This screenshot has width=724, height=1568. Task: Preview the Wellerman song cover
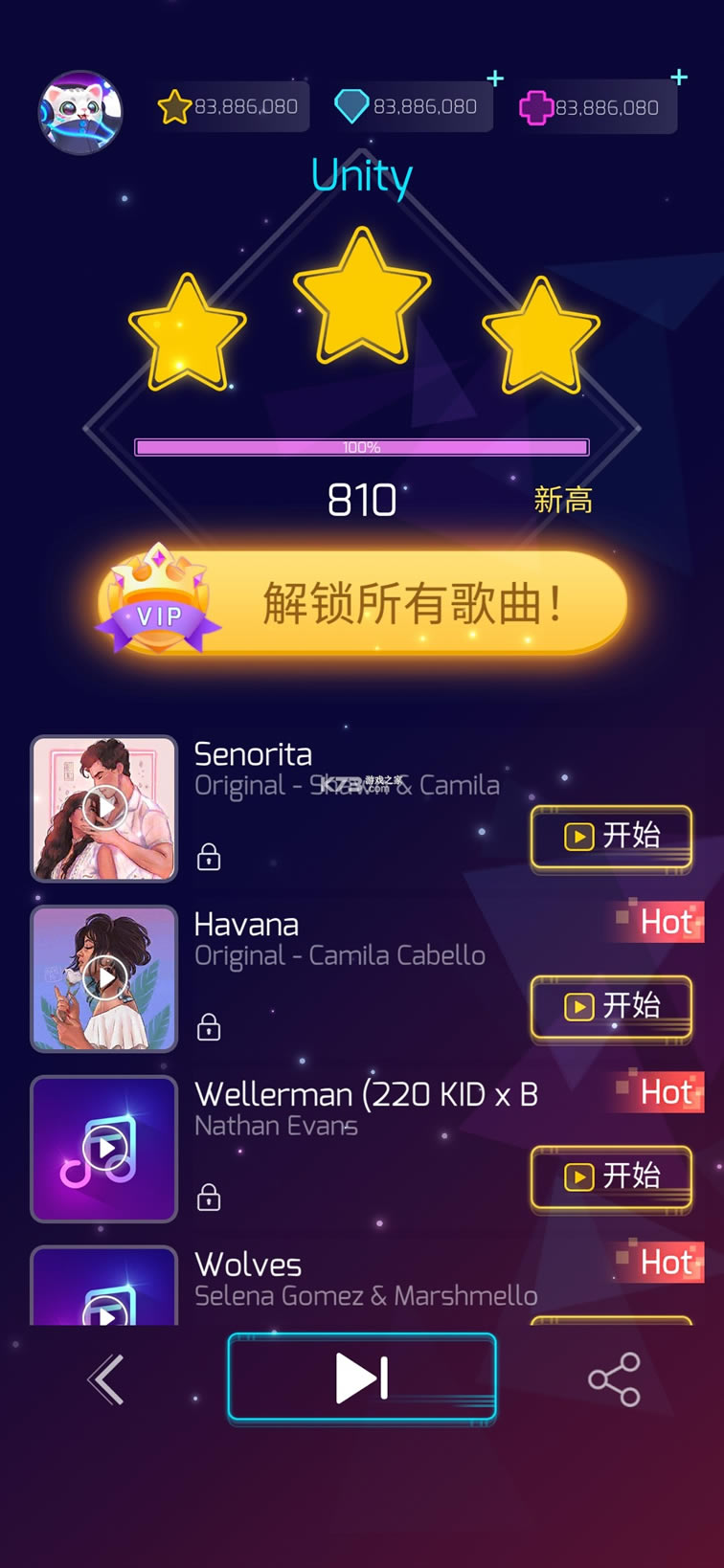coord(104,1148)
